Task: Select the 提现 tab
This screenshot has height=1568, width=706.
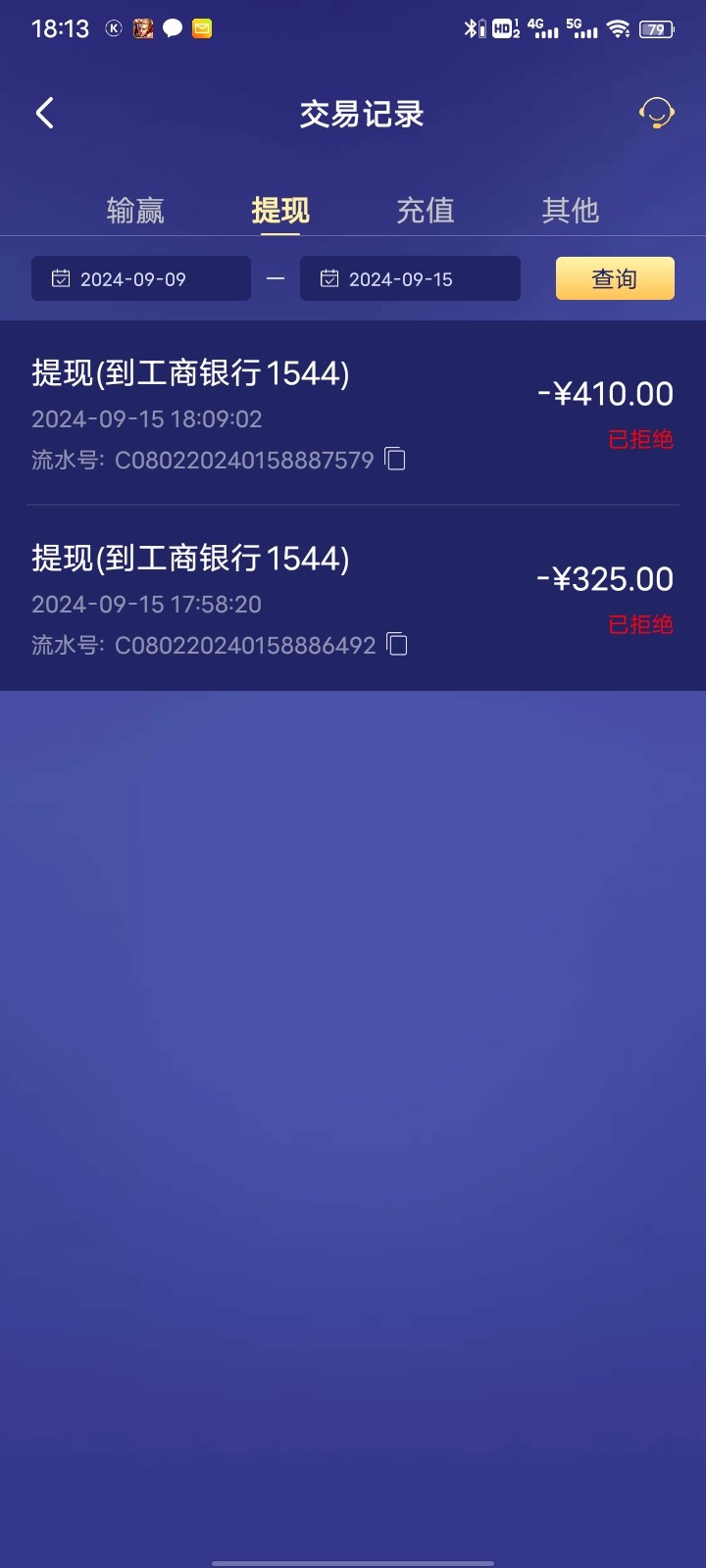Action: pyautogui.click(x=279, y=210)
